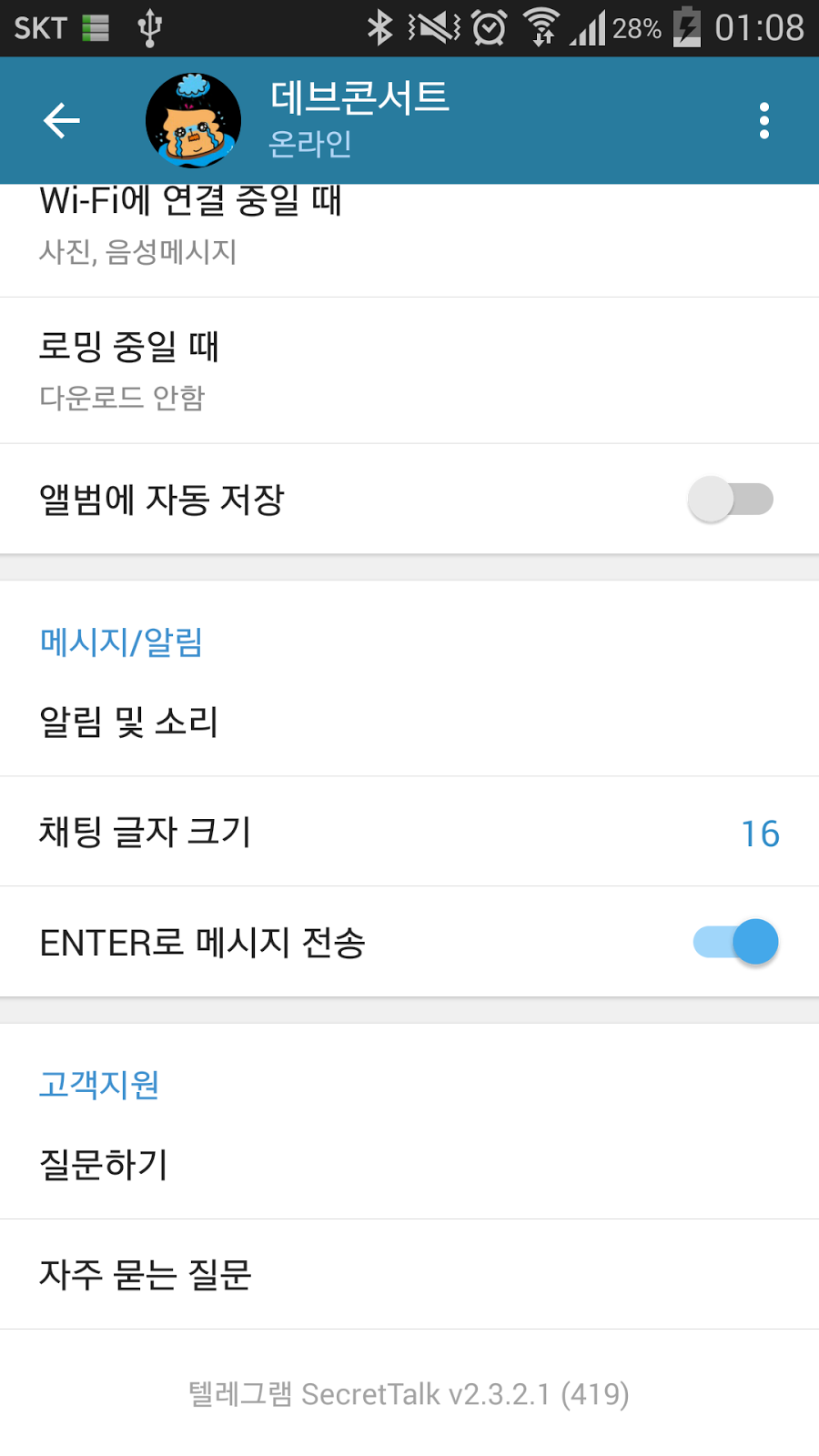Open the three-dot overflow menu
Image resolution: width=819 pixels, height=1456 pixels.
[x=763, y=119]
